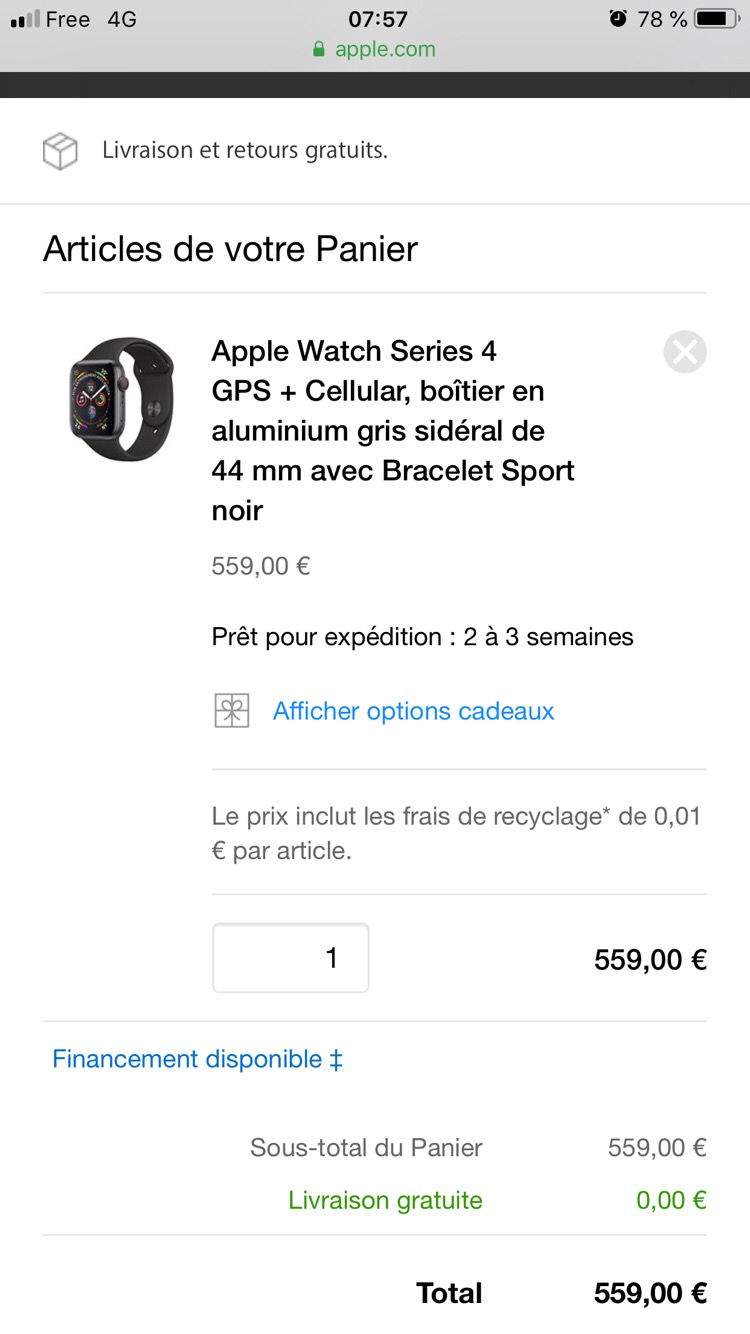750x1334 pixels.
Task: Open Financement disponible link
Action: click(197, 1059)
